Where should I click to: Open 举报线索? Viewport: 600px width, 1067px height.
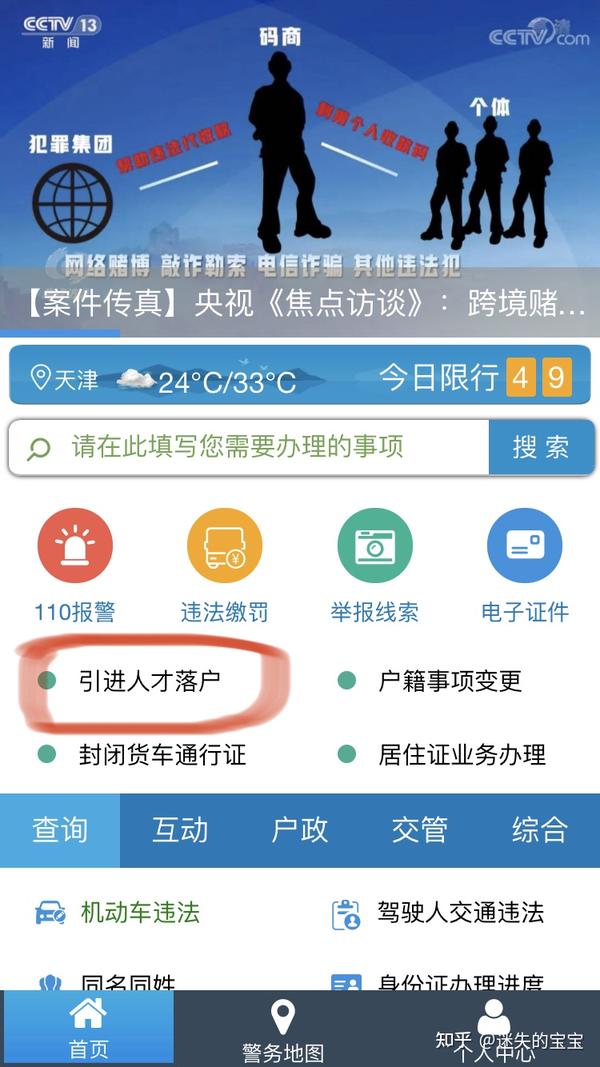click(x=375, y=566)
